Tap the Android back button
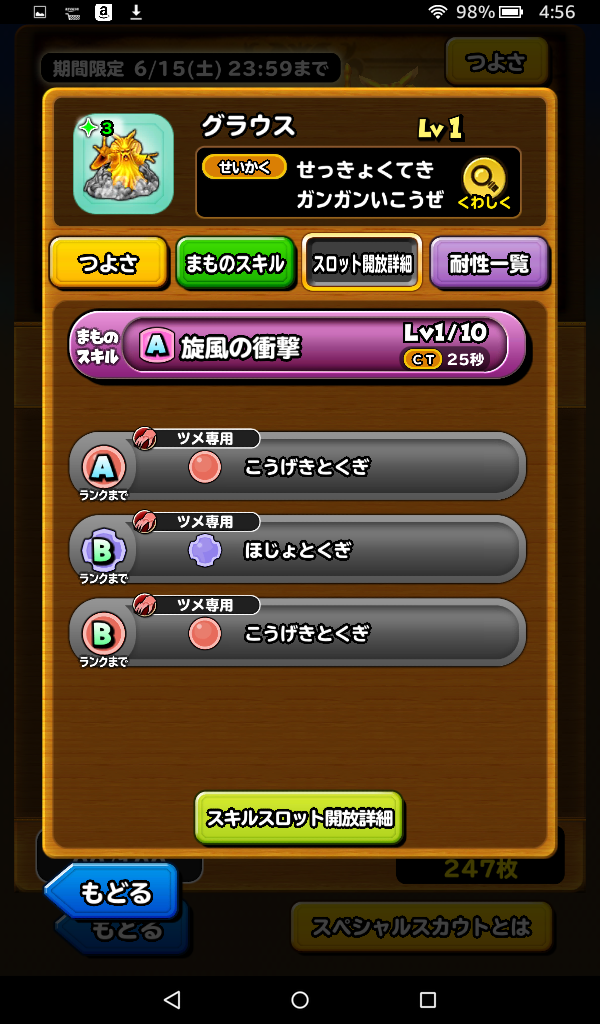Viewport: 600px width, 1024px height. pyautogui.click(x=172, y=1000)
